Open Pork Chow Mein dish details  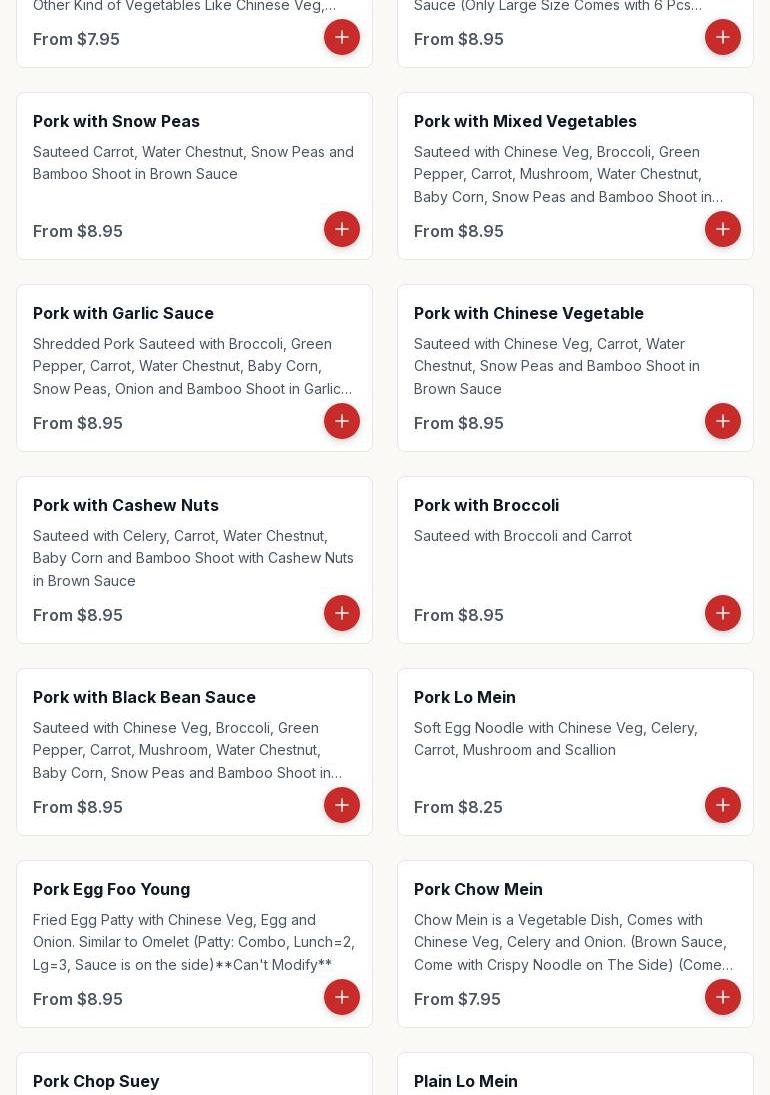pyautogui.click(x=478, y=889)
